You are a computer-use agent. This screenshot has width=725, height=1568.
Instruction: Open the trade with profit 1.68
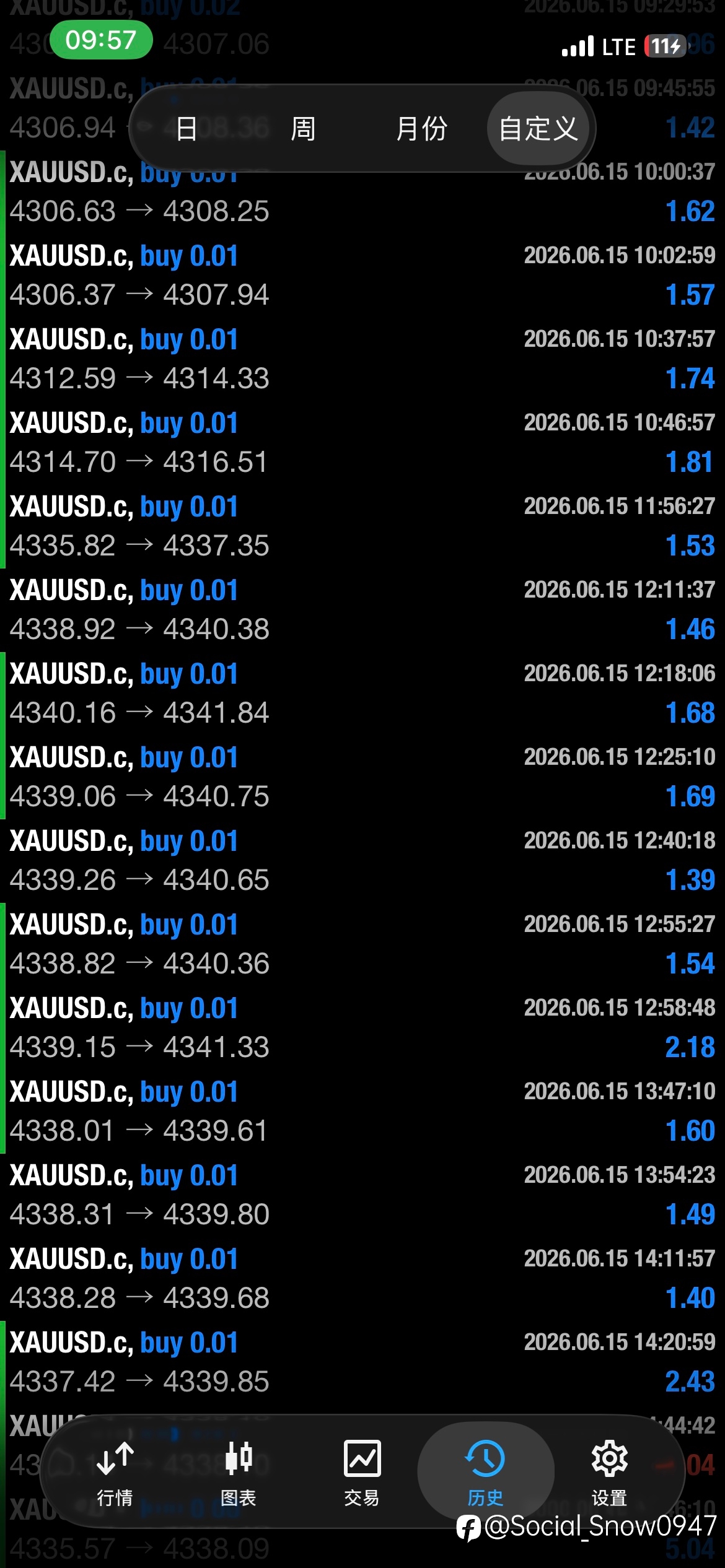tap(362, 694)
